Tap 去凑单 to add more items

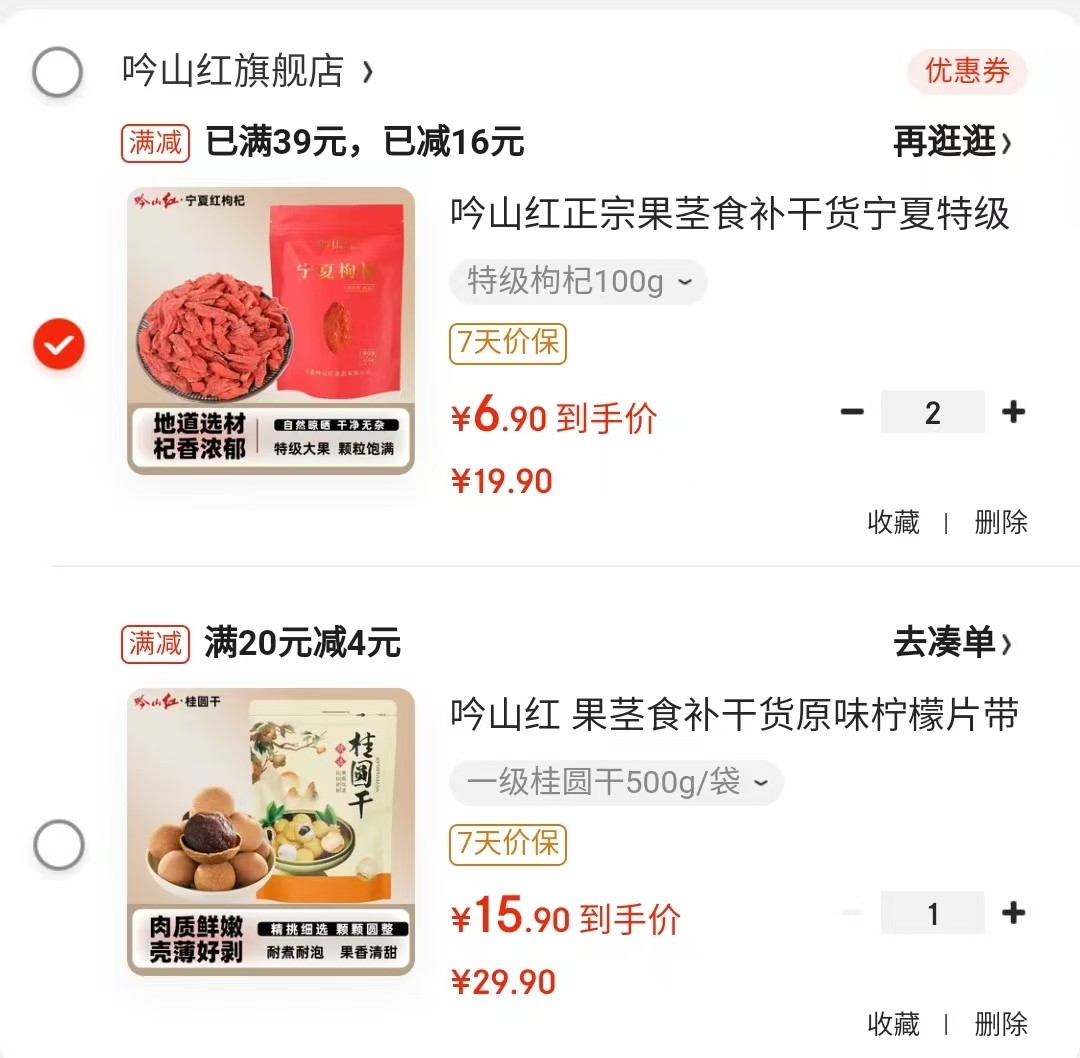pyautogui.click(x=951, y=643)
